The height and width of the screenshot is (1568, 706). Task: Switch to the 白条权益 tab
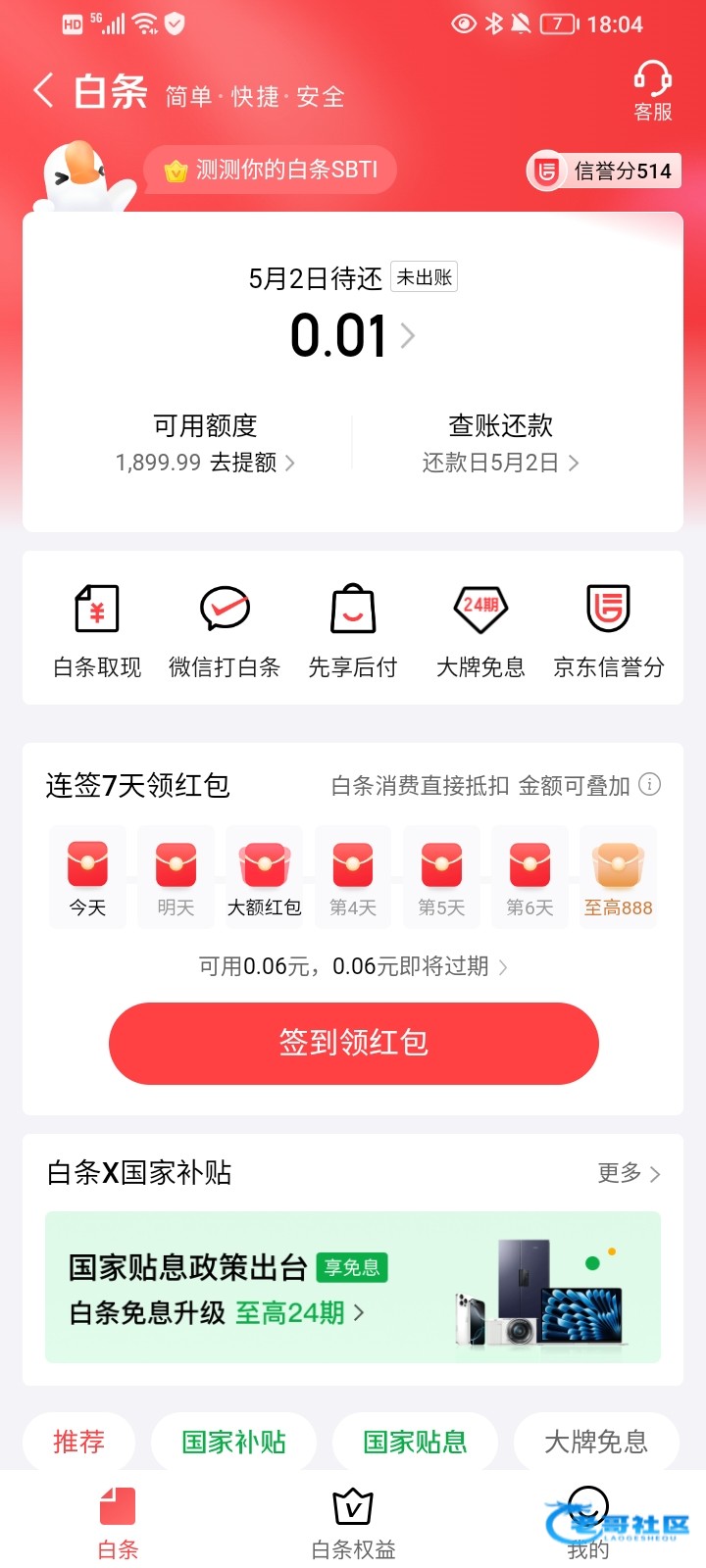tap(353, 1524)
